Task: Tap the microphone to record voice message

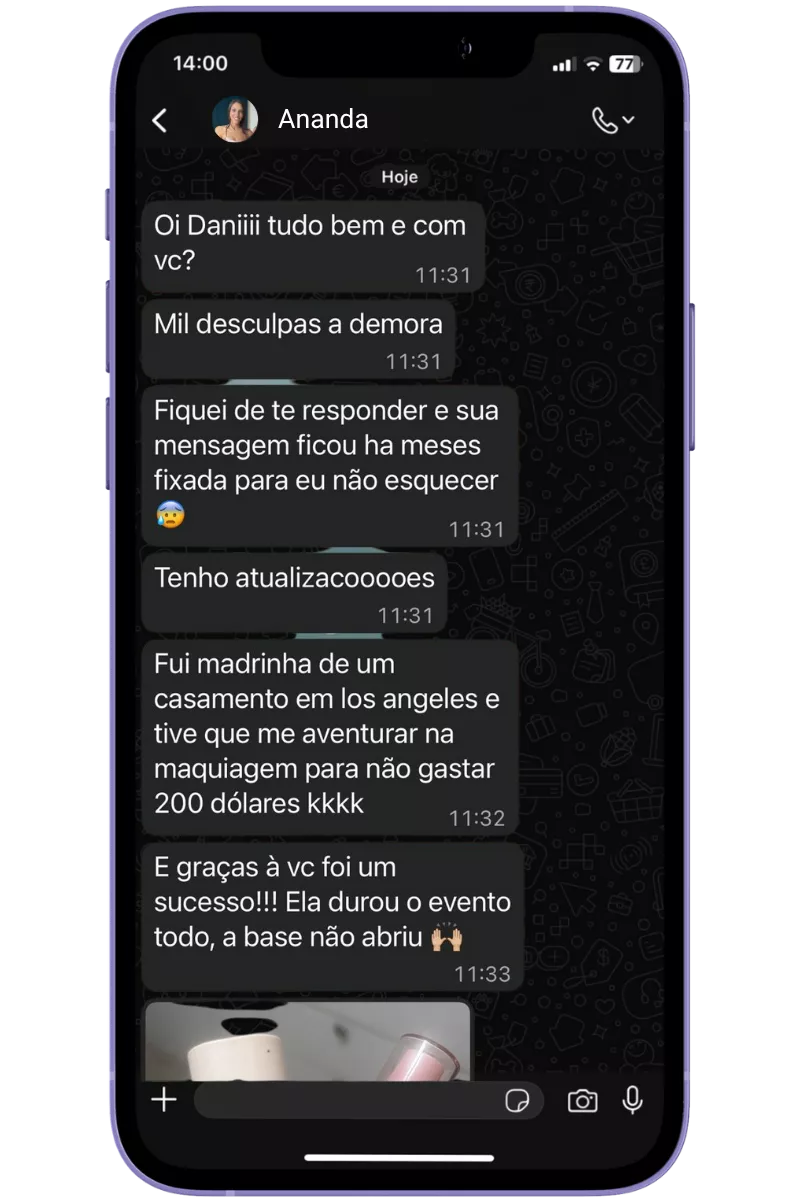Action: click(632, 1101)
